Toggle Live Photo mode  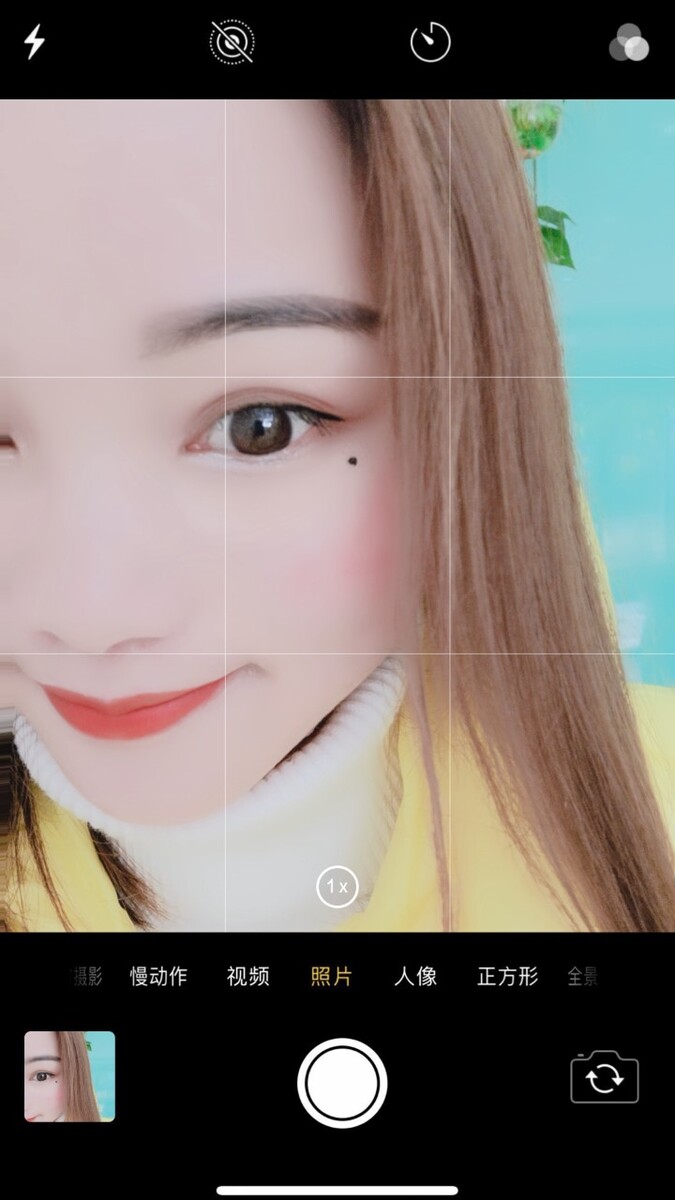pos(232,42)
